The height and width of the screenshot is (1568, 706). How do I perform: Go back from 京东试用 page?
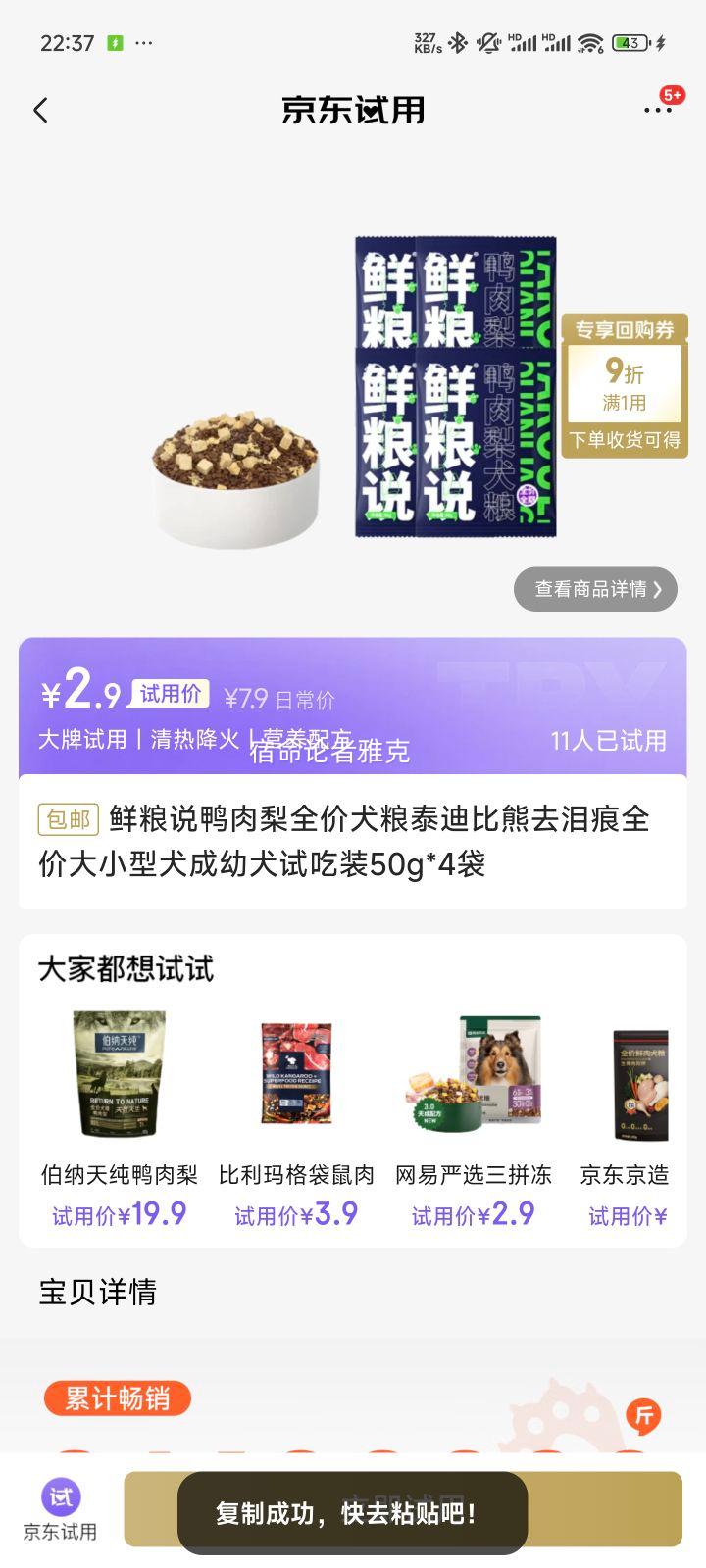(40, 110)
